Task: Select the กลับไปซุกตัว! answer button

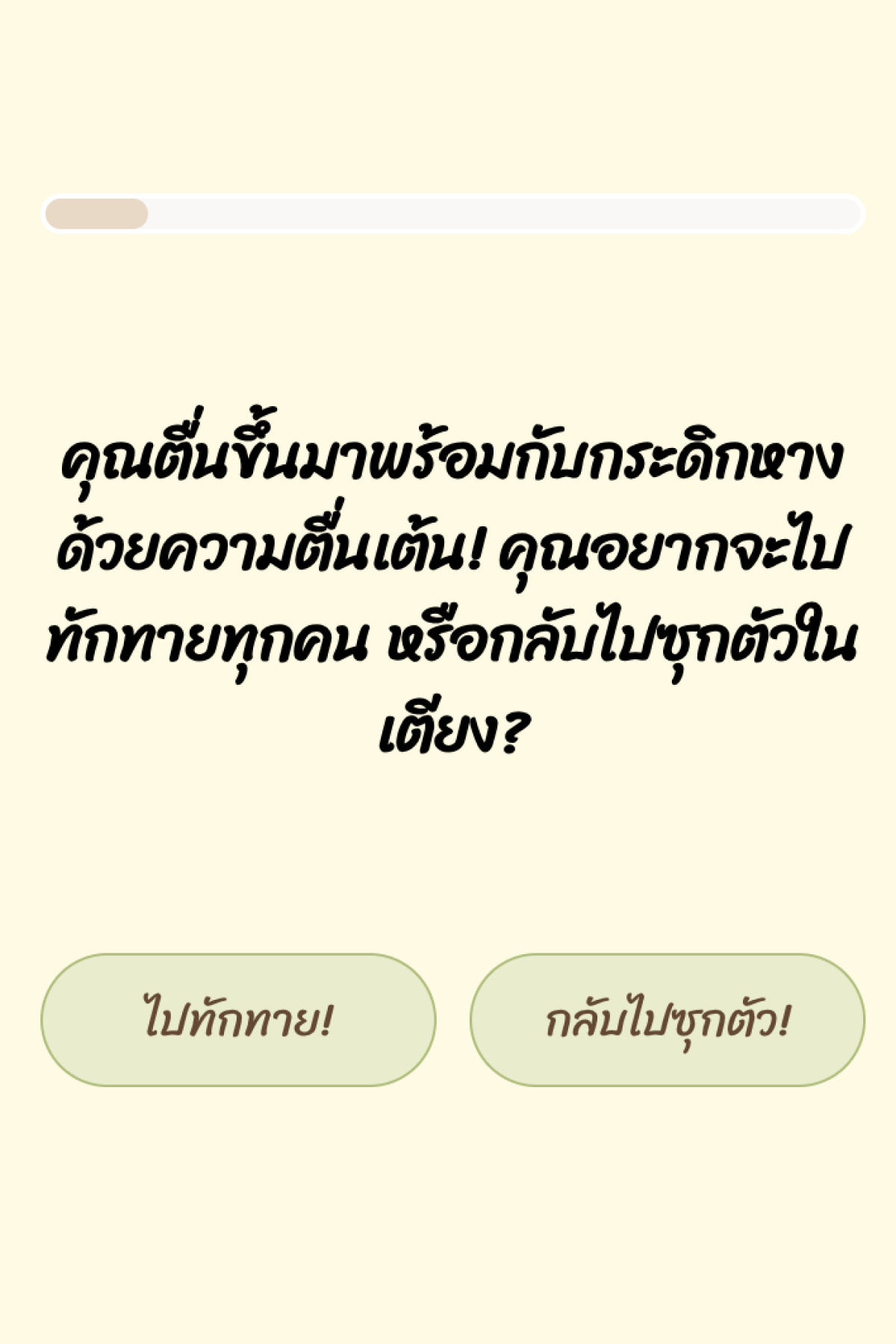Action: (x=667, y=1019)
